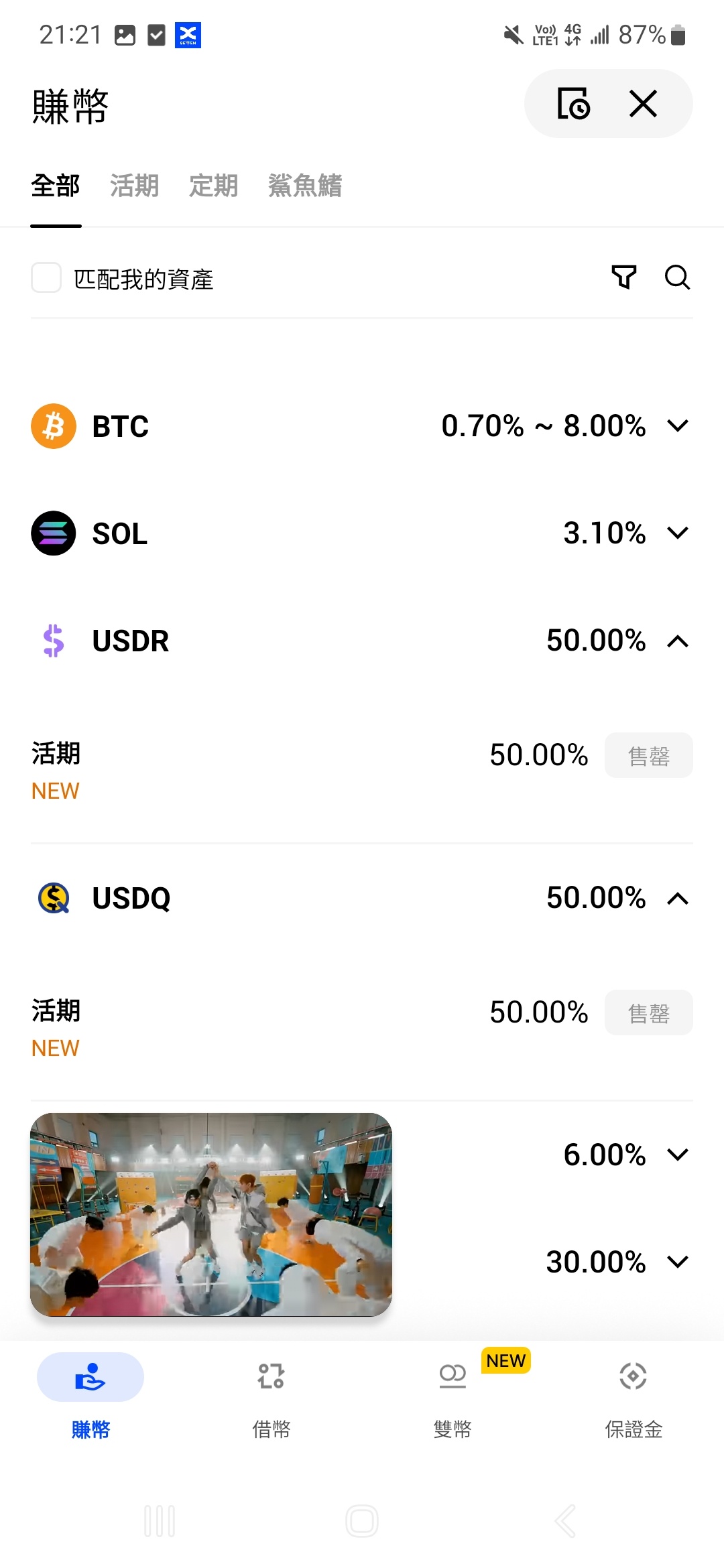Go to the 借幣 section
The height and width of the screenshot is (1568, 724).
point(271,1397)
